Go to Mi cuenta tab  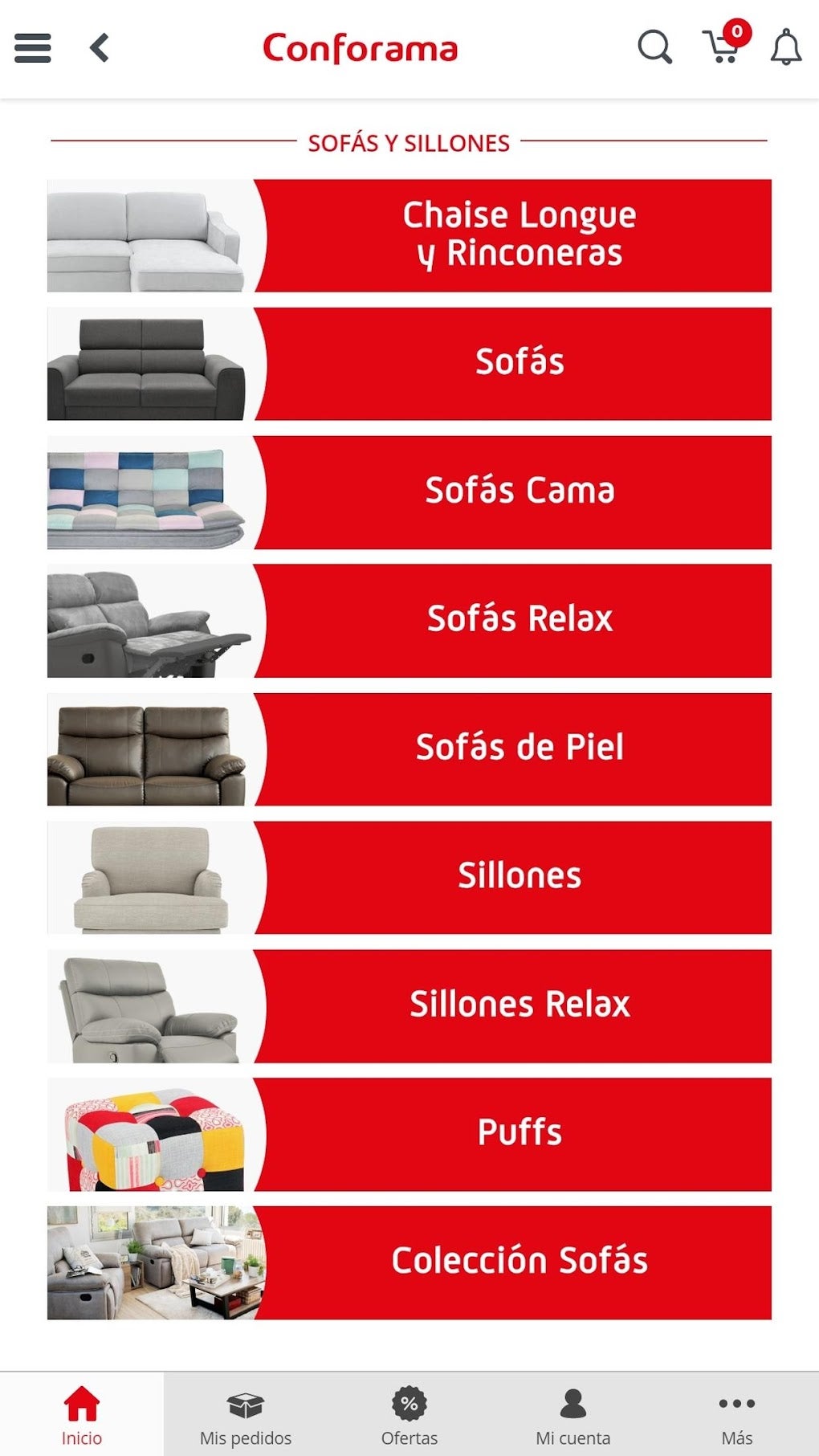coord(572,1415)
